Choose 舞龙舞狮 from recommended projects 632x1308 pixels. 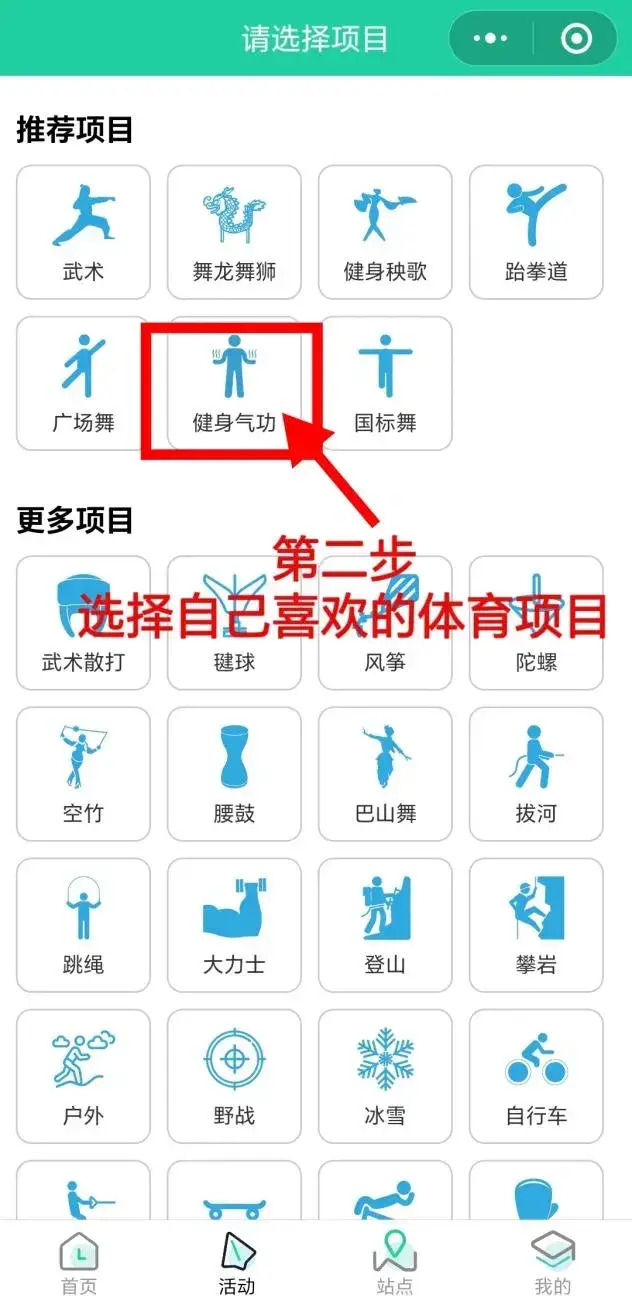tap(234, 232)
